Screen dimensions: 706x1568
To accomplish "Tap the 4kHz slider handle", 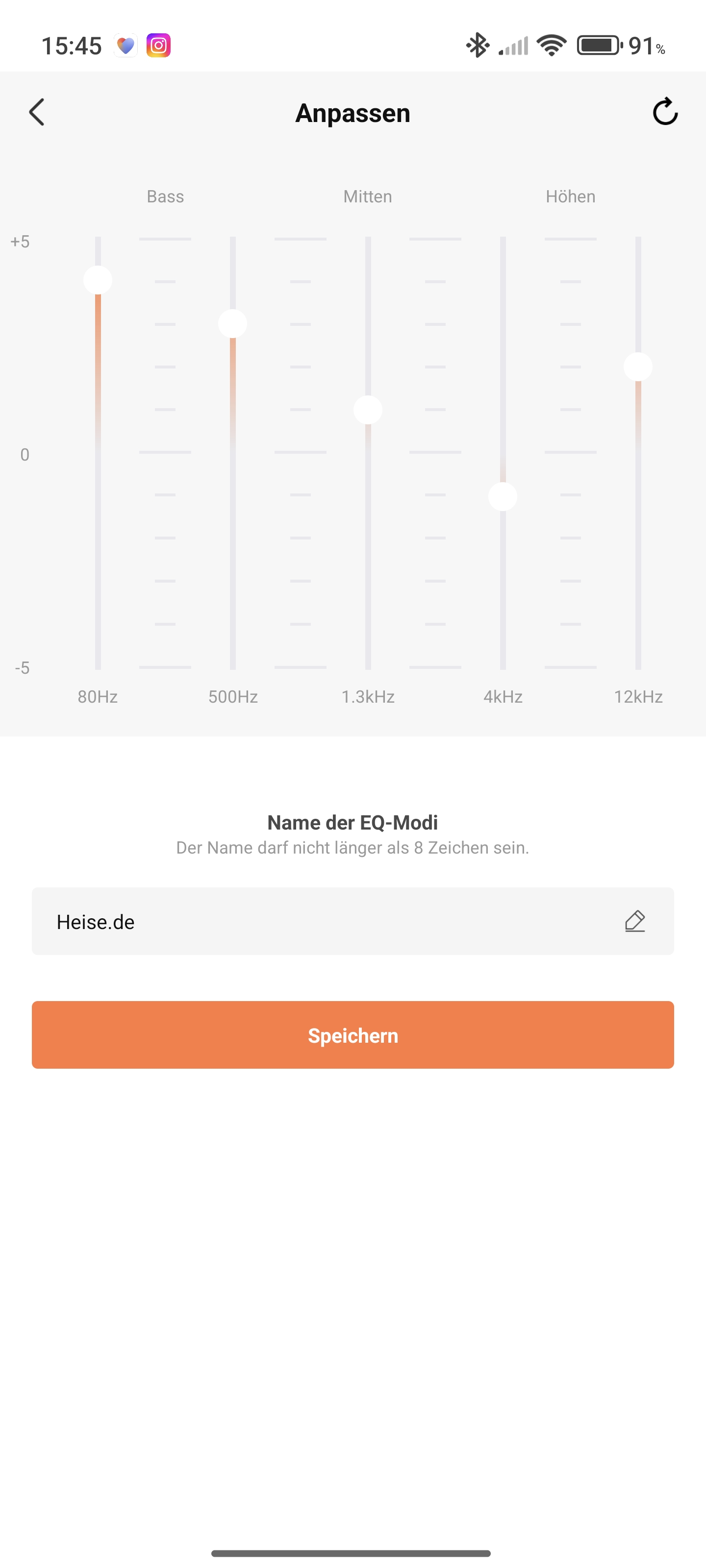I will pos(503,497).
